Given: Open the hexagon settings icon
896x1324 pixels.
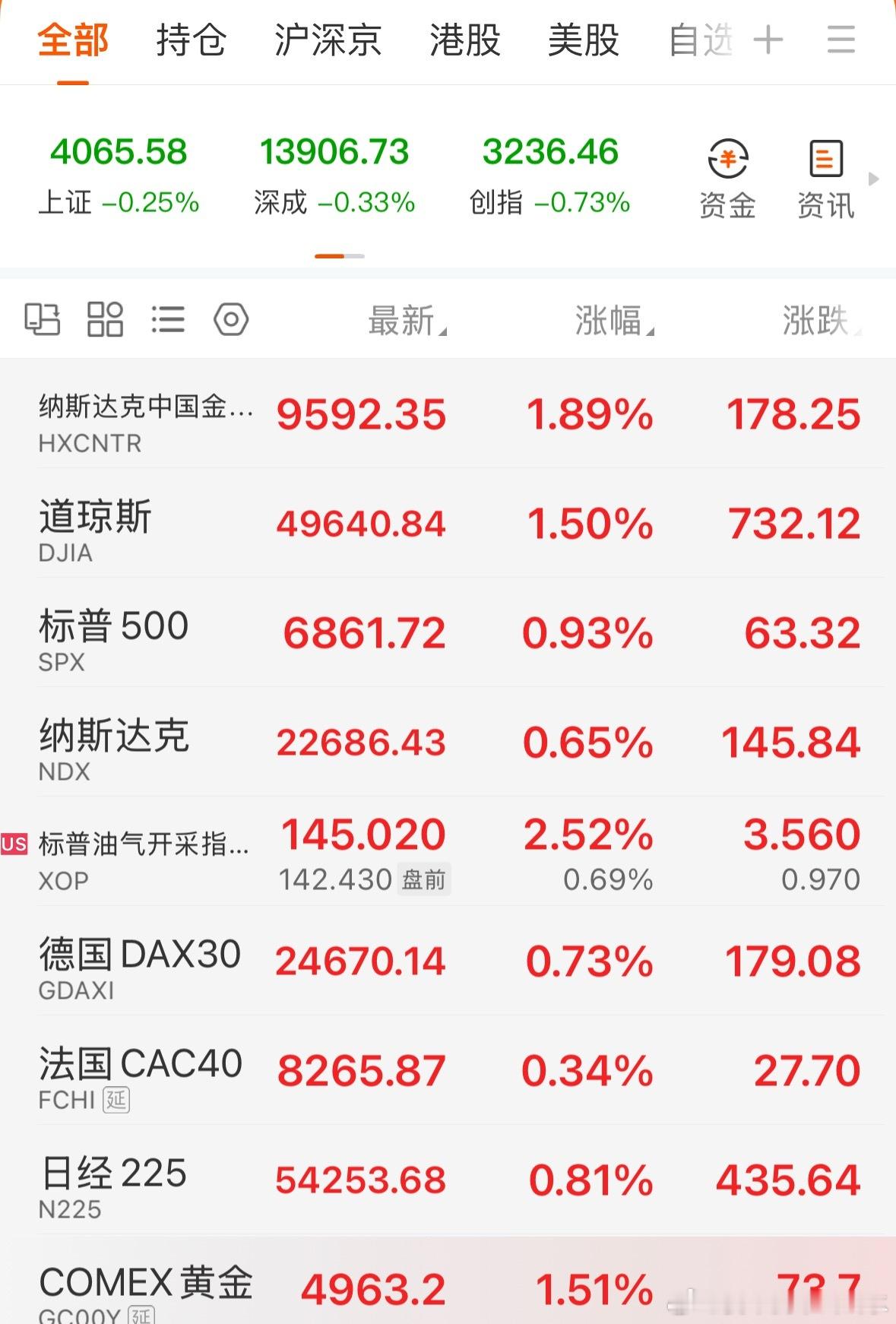Looking at the screenshot, I should click(230, 319).
